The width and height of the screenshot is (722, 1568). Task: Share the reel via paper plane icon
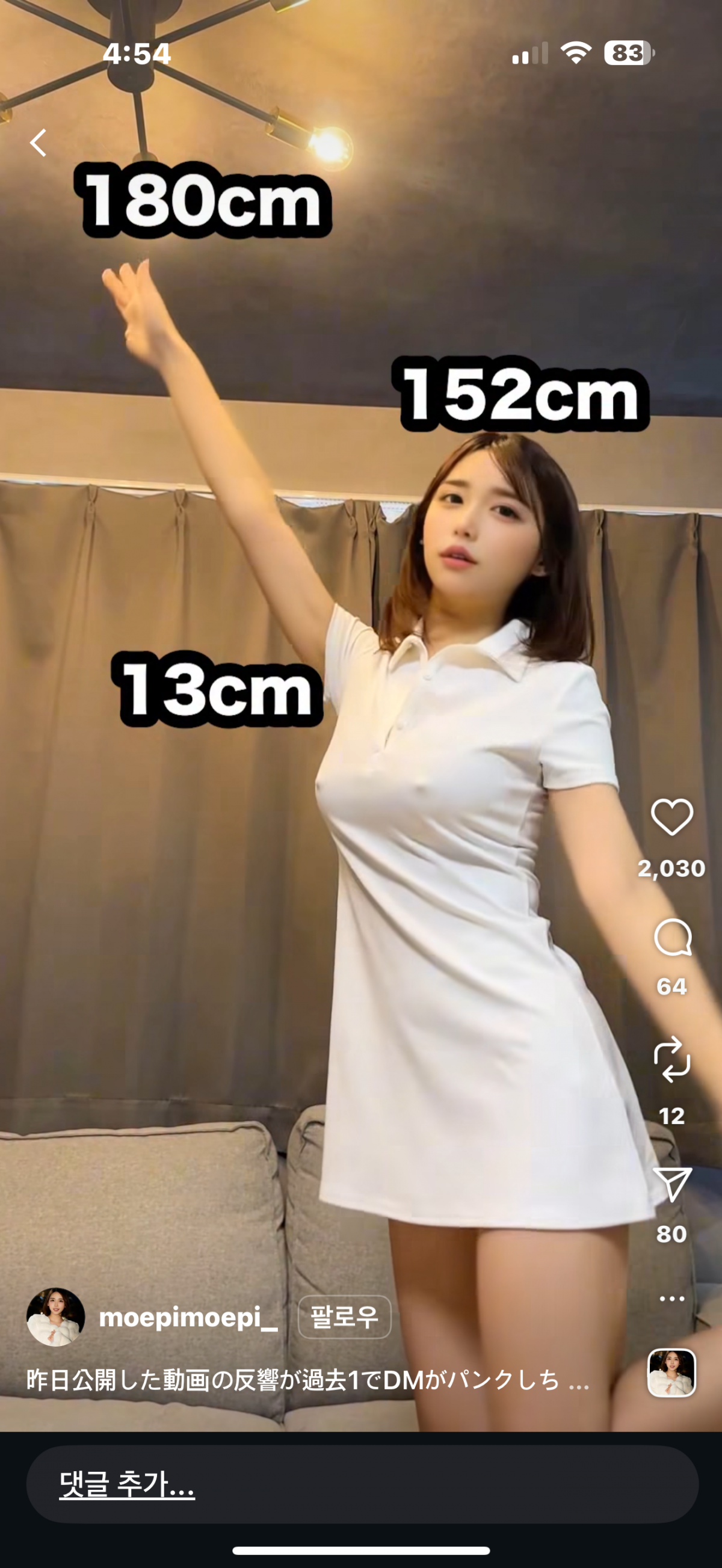pyautogui.click(x=671, y=1184)
